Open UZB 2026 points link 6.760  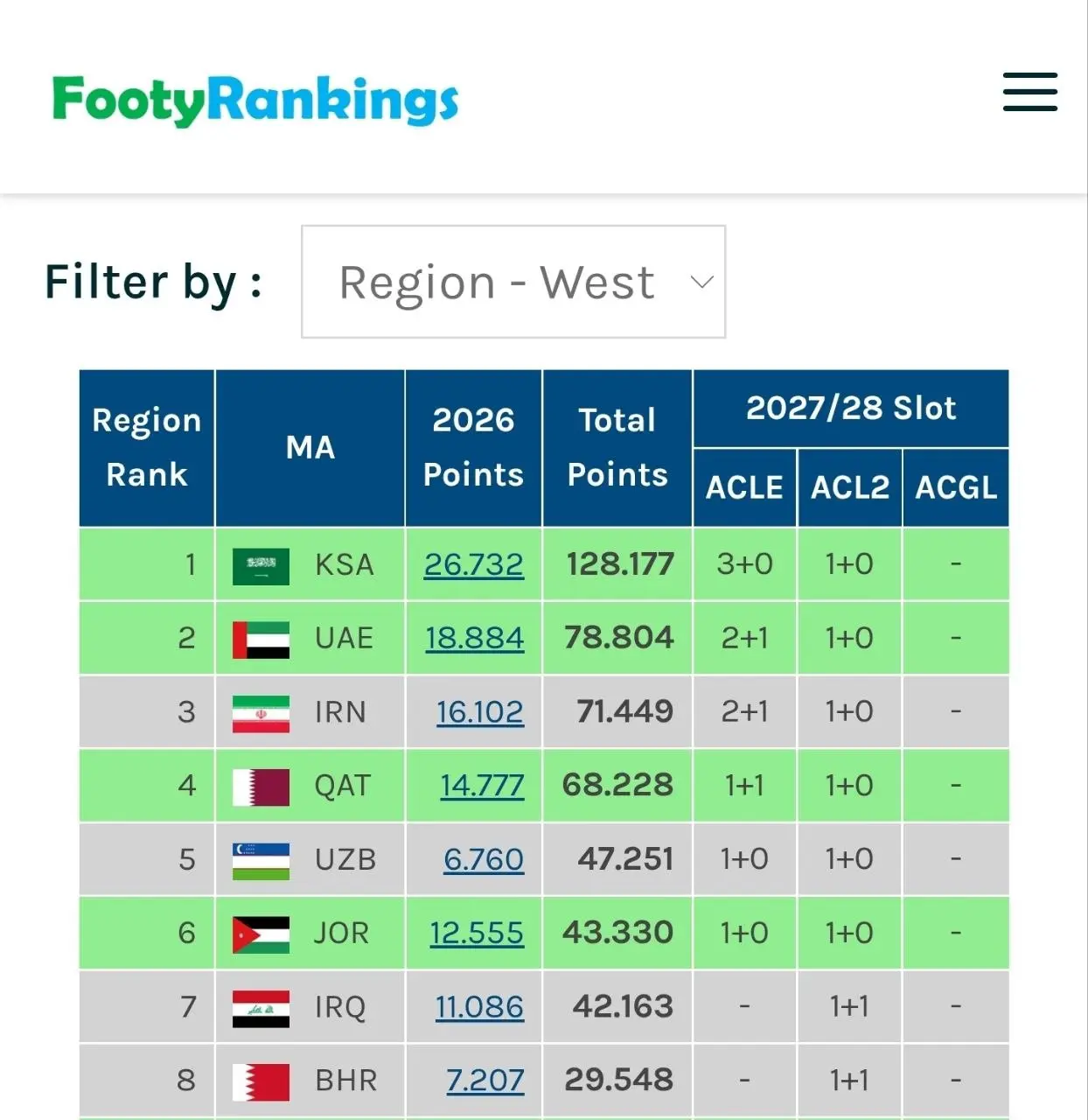click(x=483, y=859)
